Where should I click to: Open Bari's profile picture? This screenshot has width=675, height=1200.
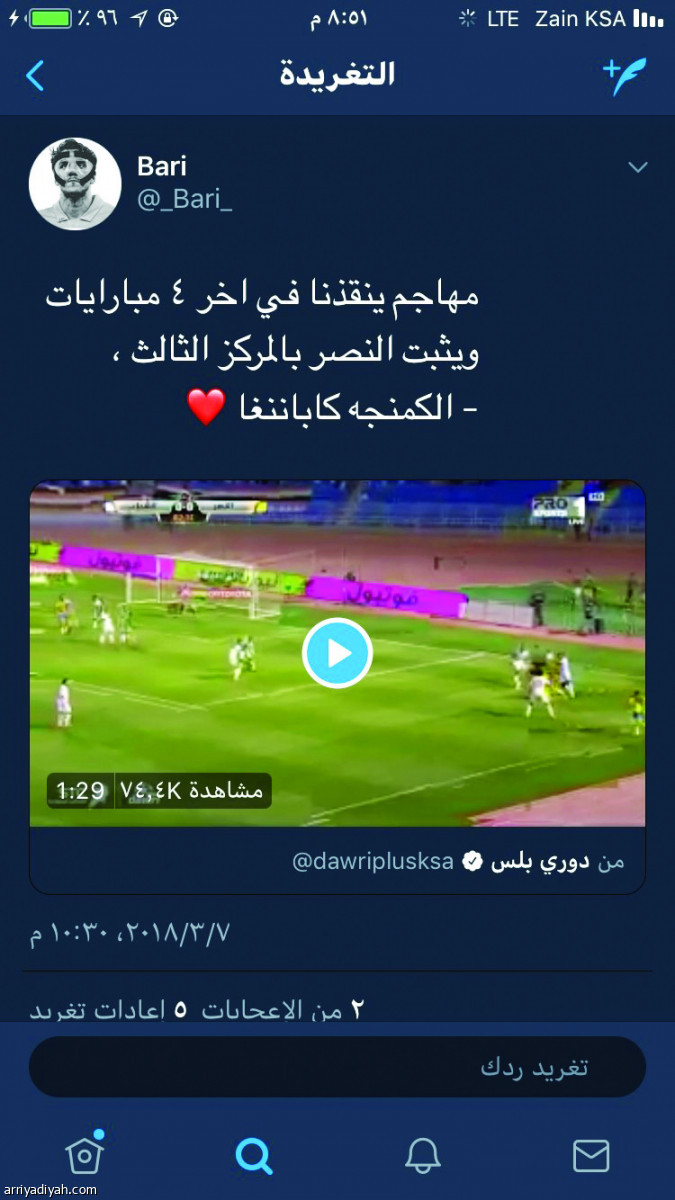pyautogui.click(x=75, y=184)
